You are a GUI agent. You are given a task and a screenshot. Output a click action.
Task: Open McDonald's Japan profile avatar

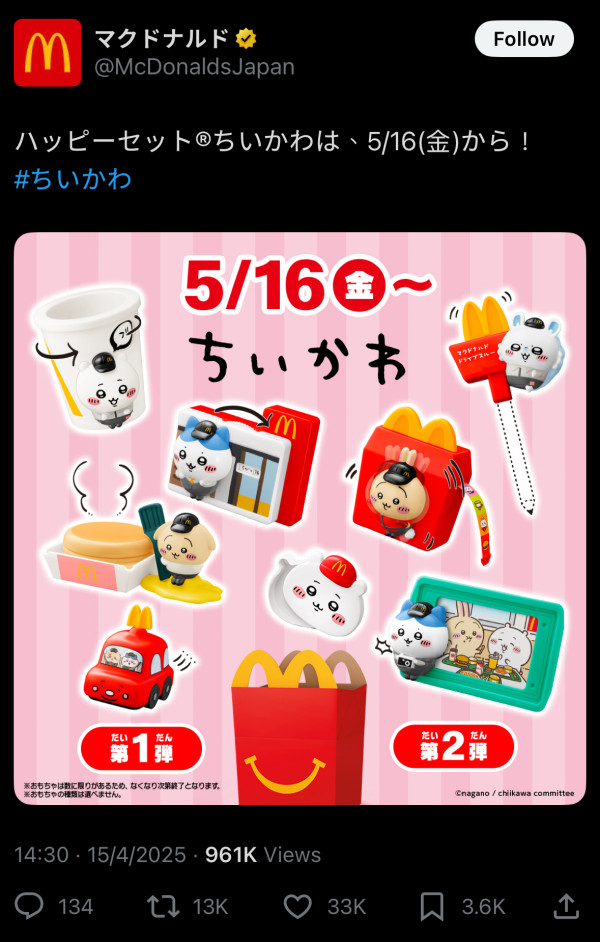[x=47, y=53]
